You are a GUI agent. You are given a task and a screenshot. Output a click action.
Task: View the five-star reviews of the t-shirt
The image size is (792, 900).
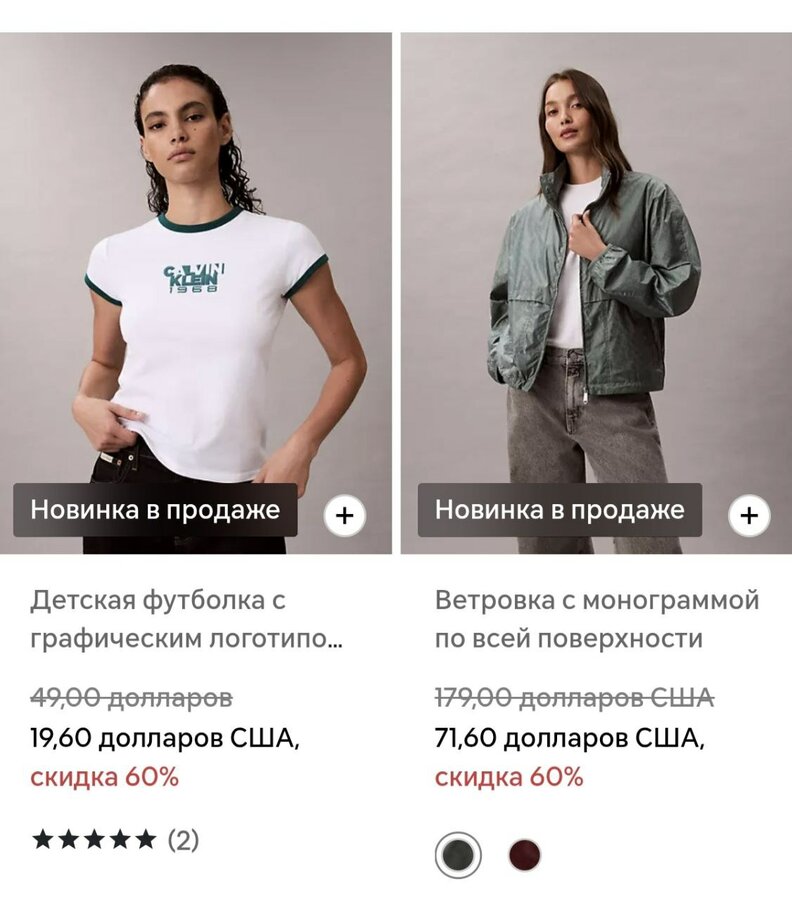(115, 840)
